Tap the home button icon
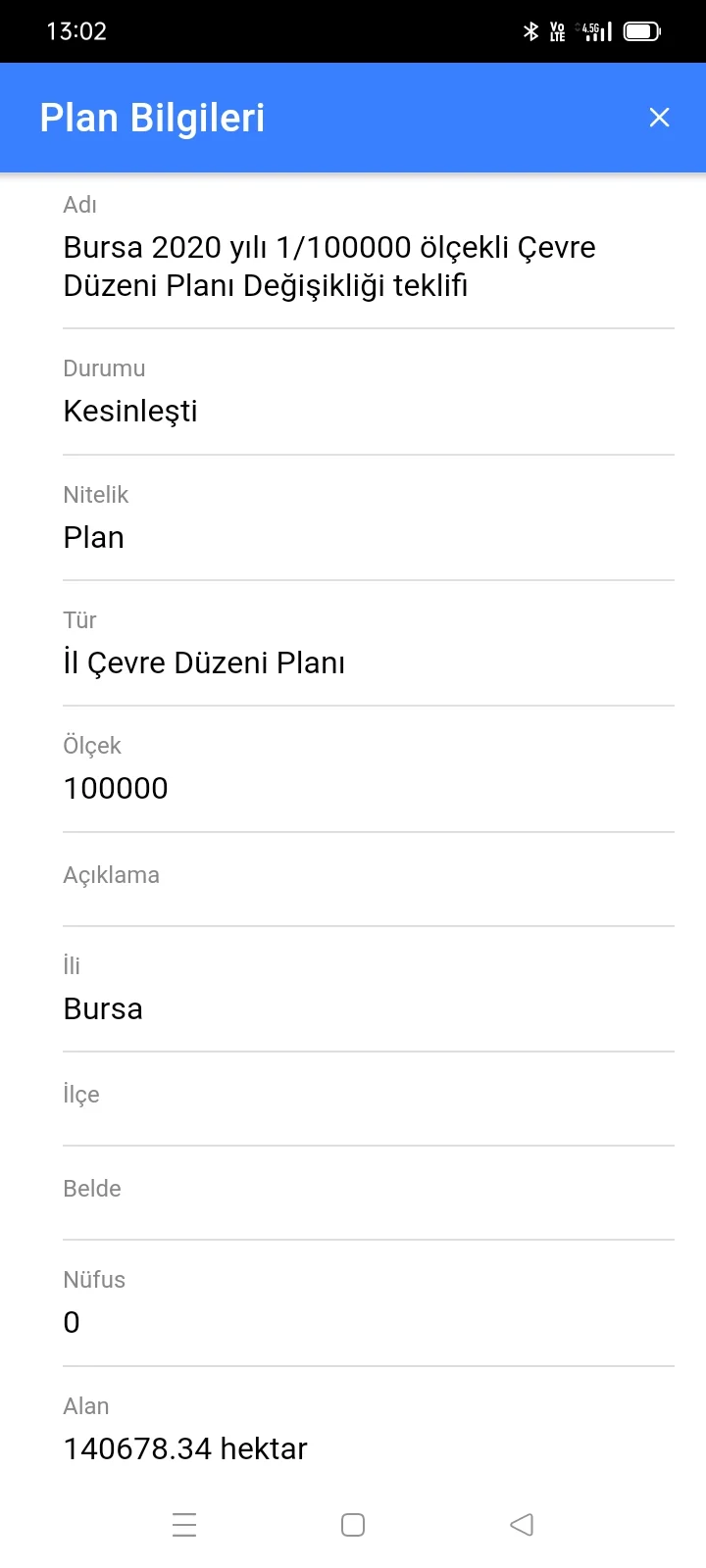 tap(352, 1525)
